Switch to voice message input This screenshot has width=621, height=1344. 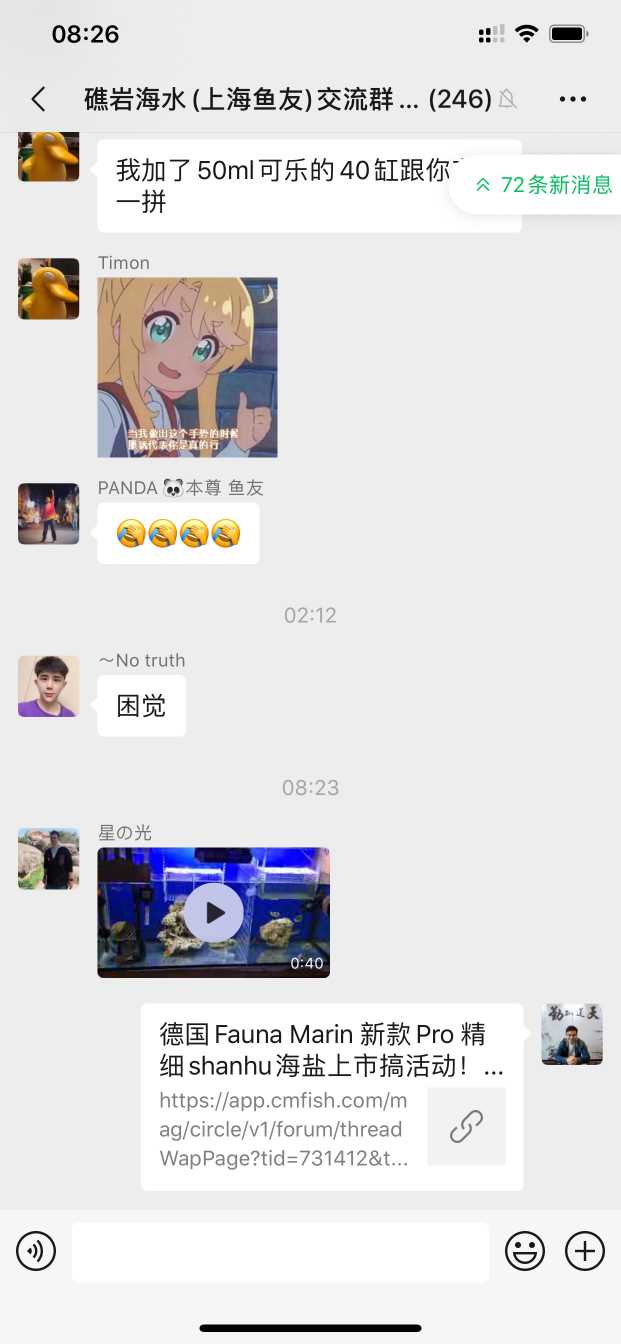pyautogui.click(x=36, y=1251)
